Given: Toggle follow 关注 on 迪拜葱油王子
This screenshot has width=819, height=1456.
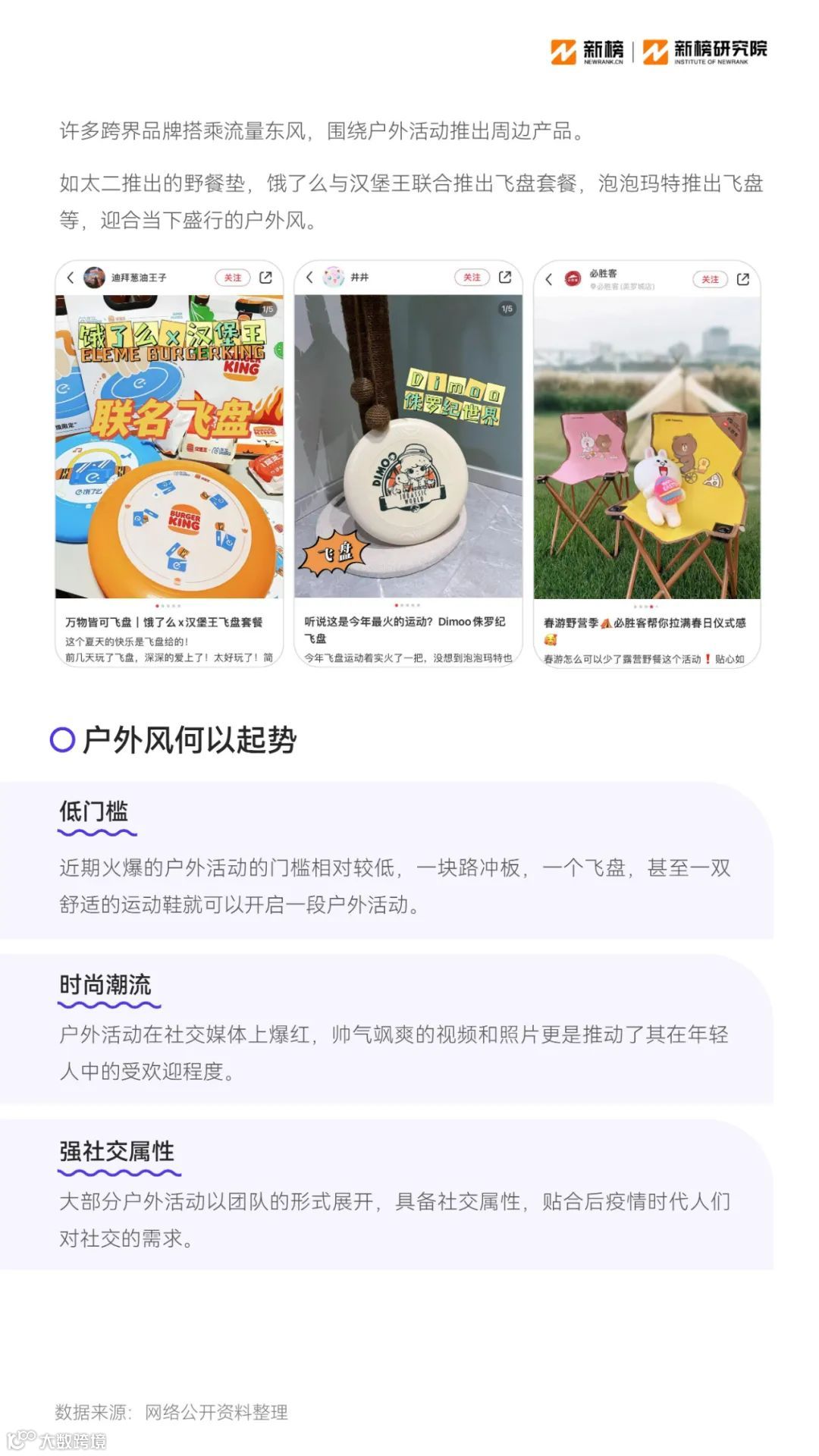Looking at the screenshot, I should click(x=232, y=278).
